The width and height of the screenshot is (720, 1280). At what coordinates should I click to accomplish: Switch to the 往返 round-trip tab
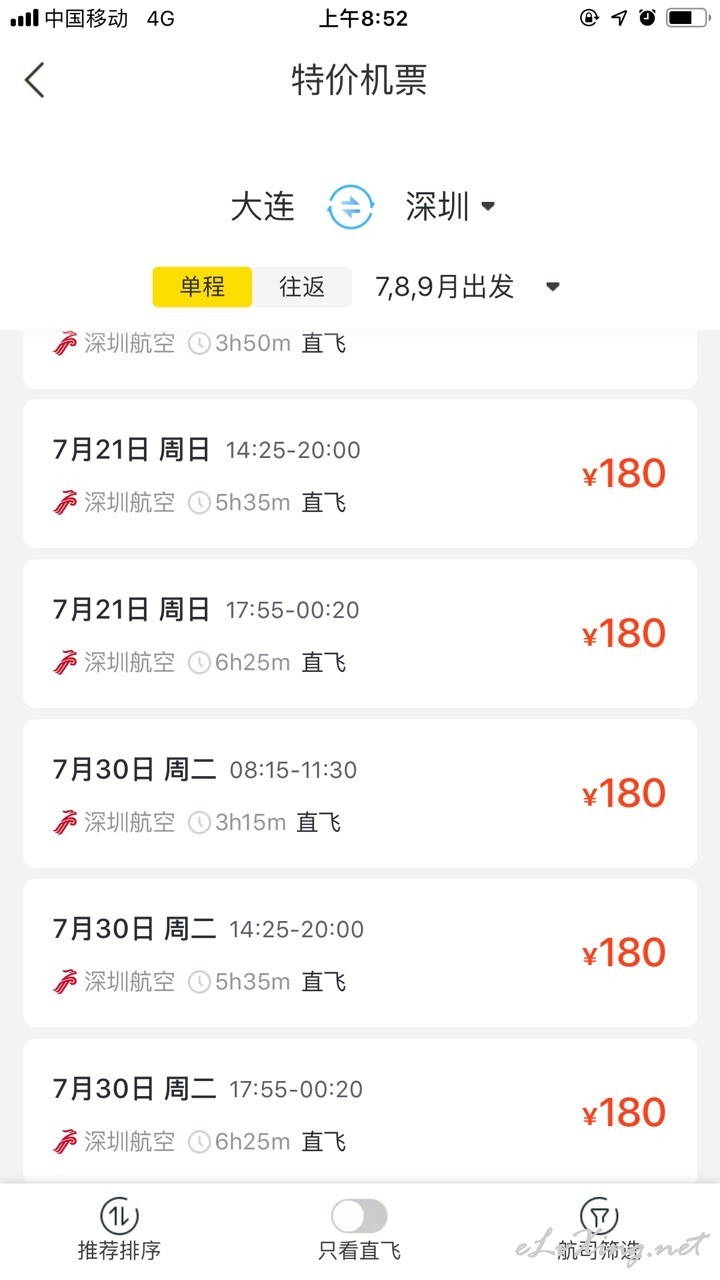pyautogui.click(x=302, y=287)
